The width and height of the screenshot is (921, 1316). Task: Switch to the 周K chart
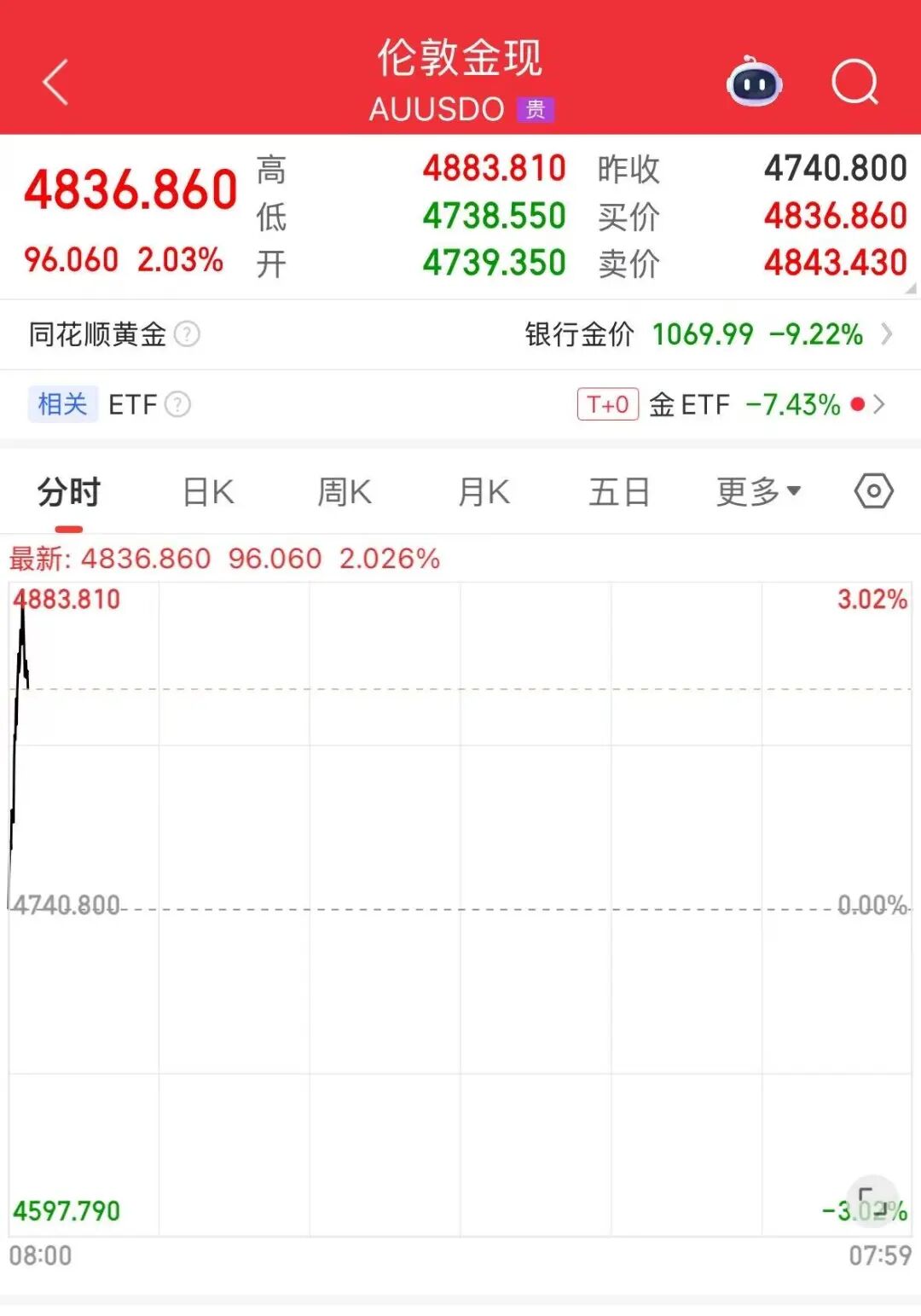(345, 493)
